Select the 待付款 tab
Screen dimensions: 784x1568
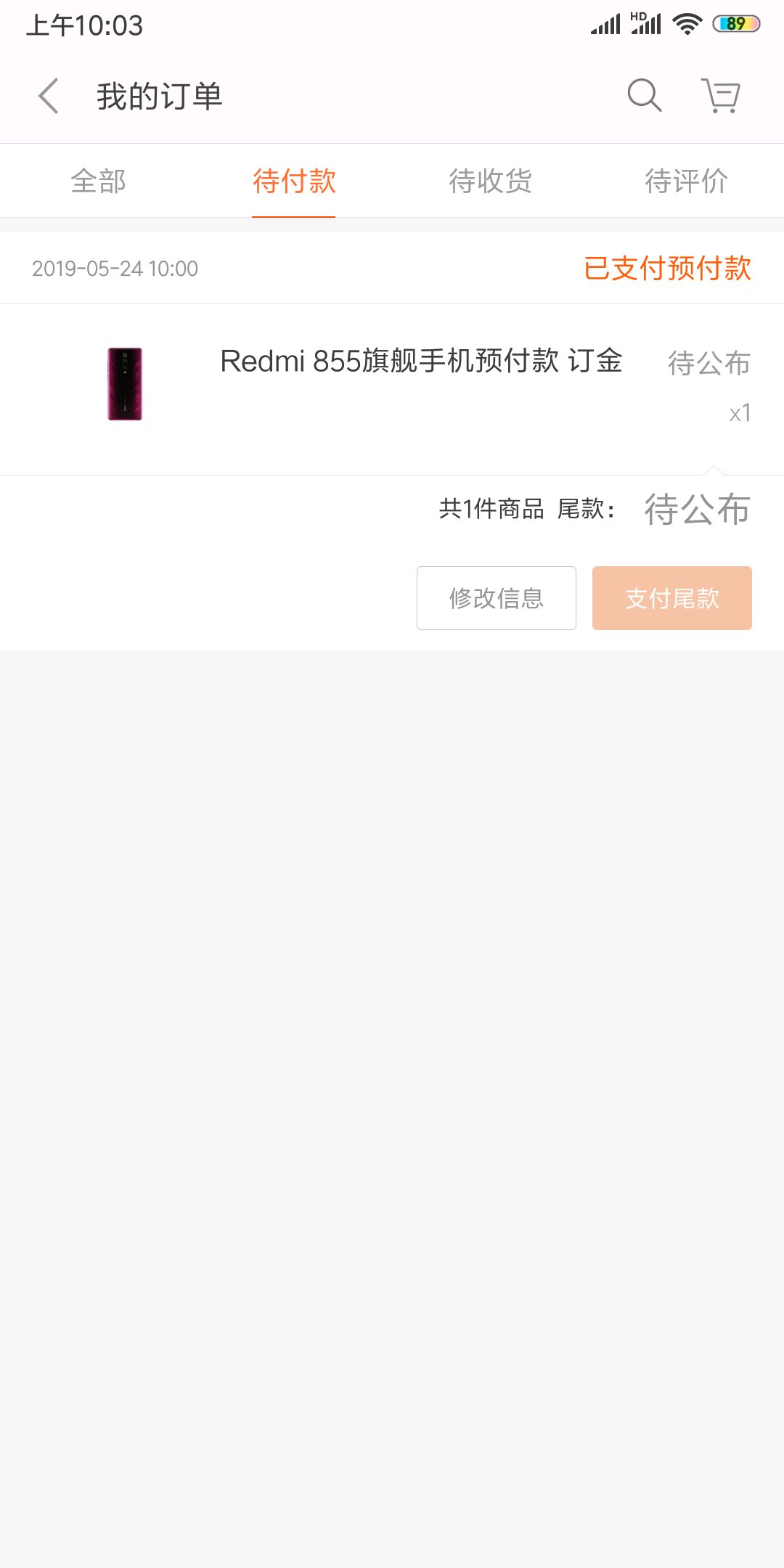coord(294,181)
